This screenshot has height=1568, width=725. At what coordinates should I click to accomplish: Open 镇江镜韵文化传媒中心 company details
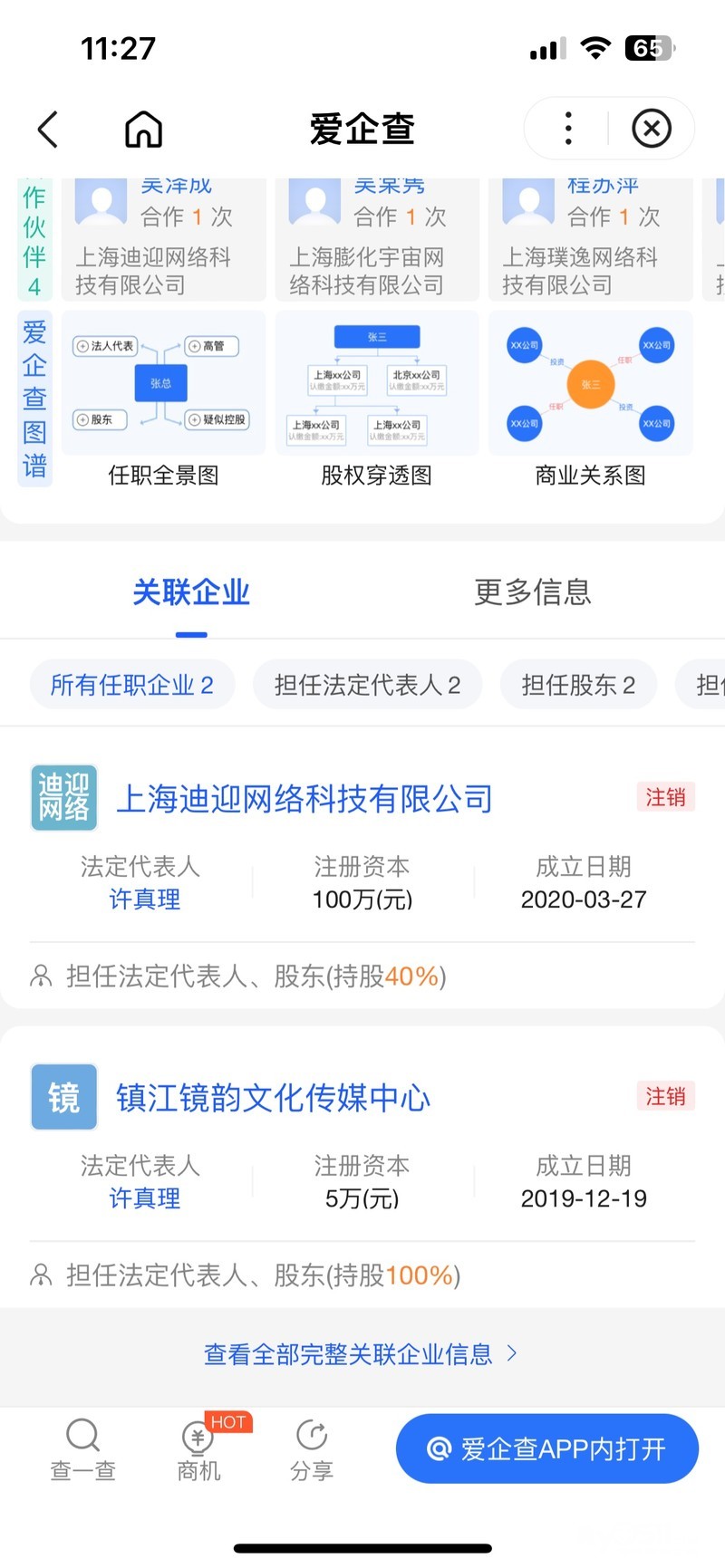pos(273,1098)
